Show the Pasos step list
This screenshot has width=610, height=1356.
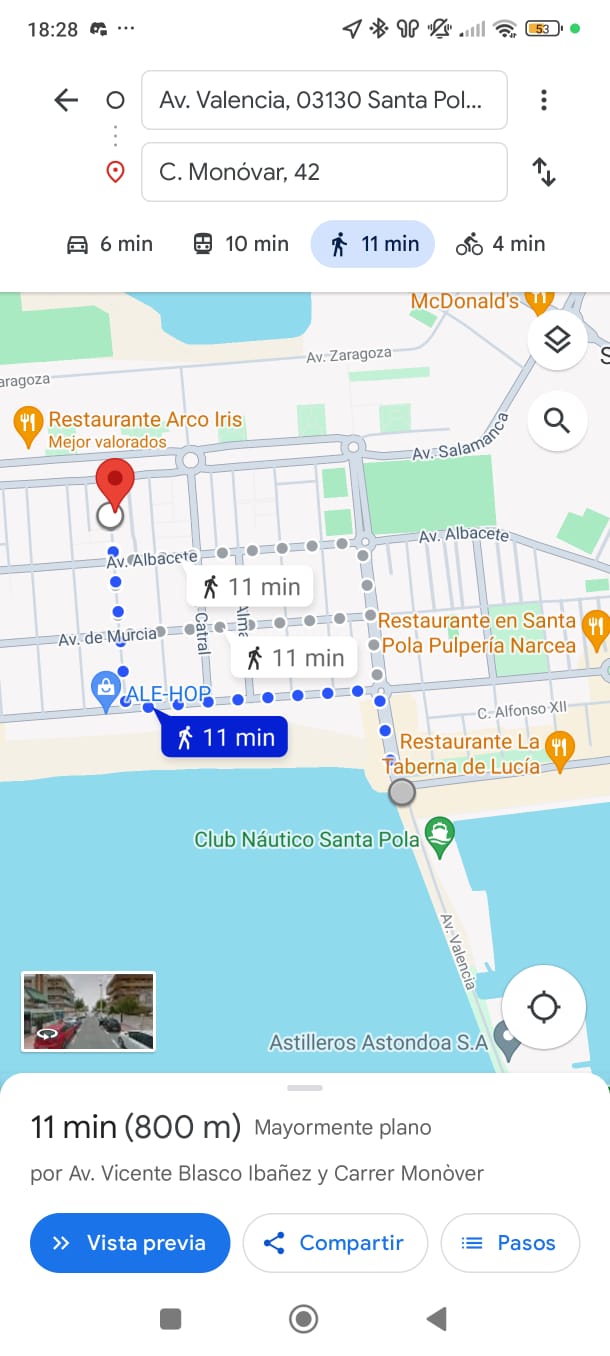pyautogui.click(x=510, y=1243)
